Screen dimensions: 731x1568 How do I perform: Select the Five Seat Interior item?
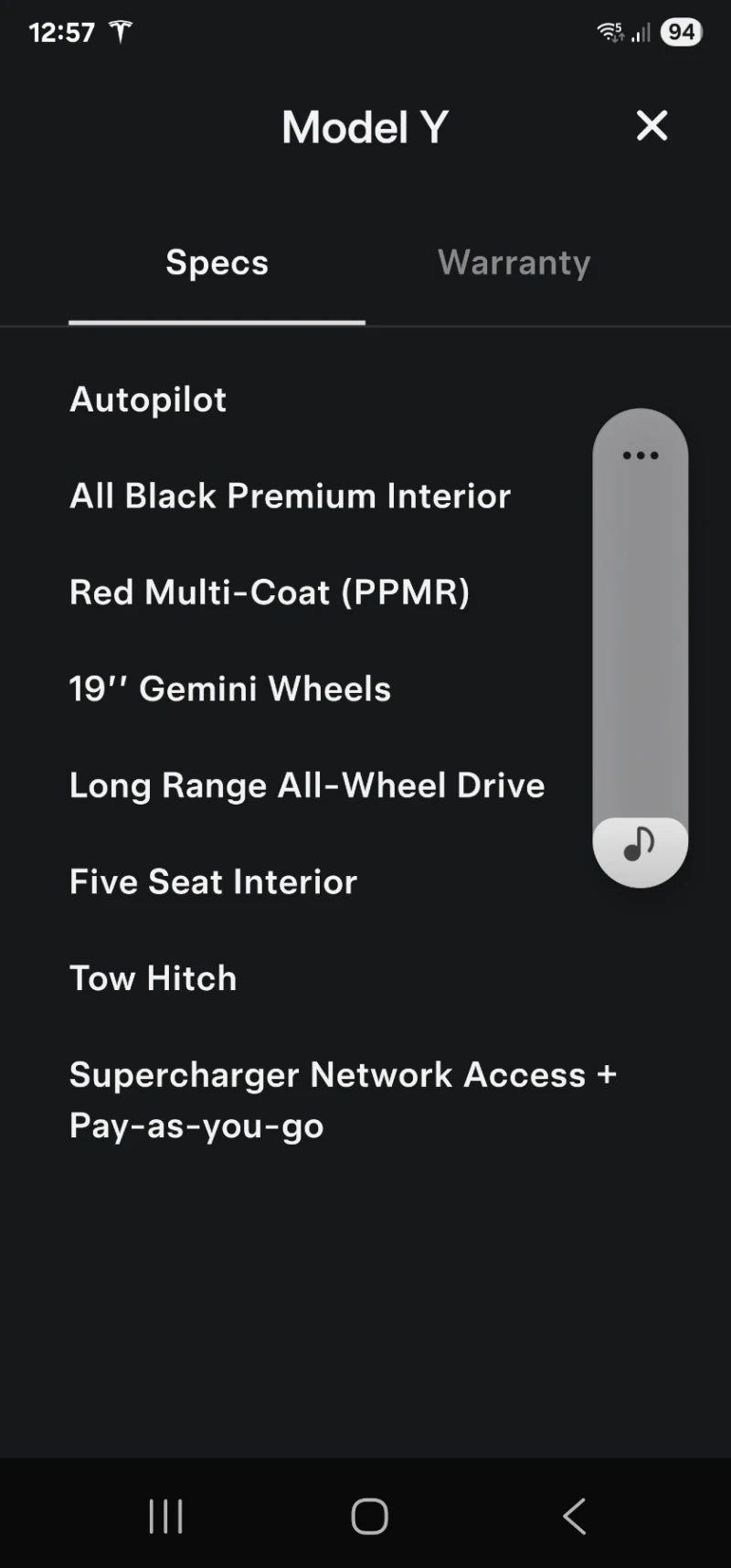tap(212, 881)
